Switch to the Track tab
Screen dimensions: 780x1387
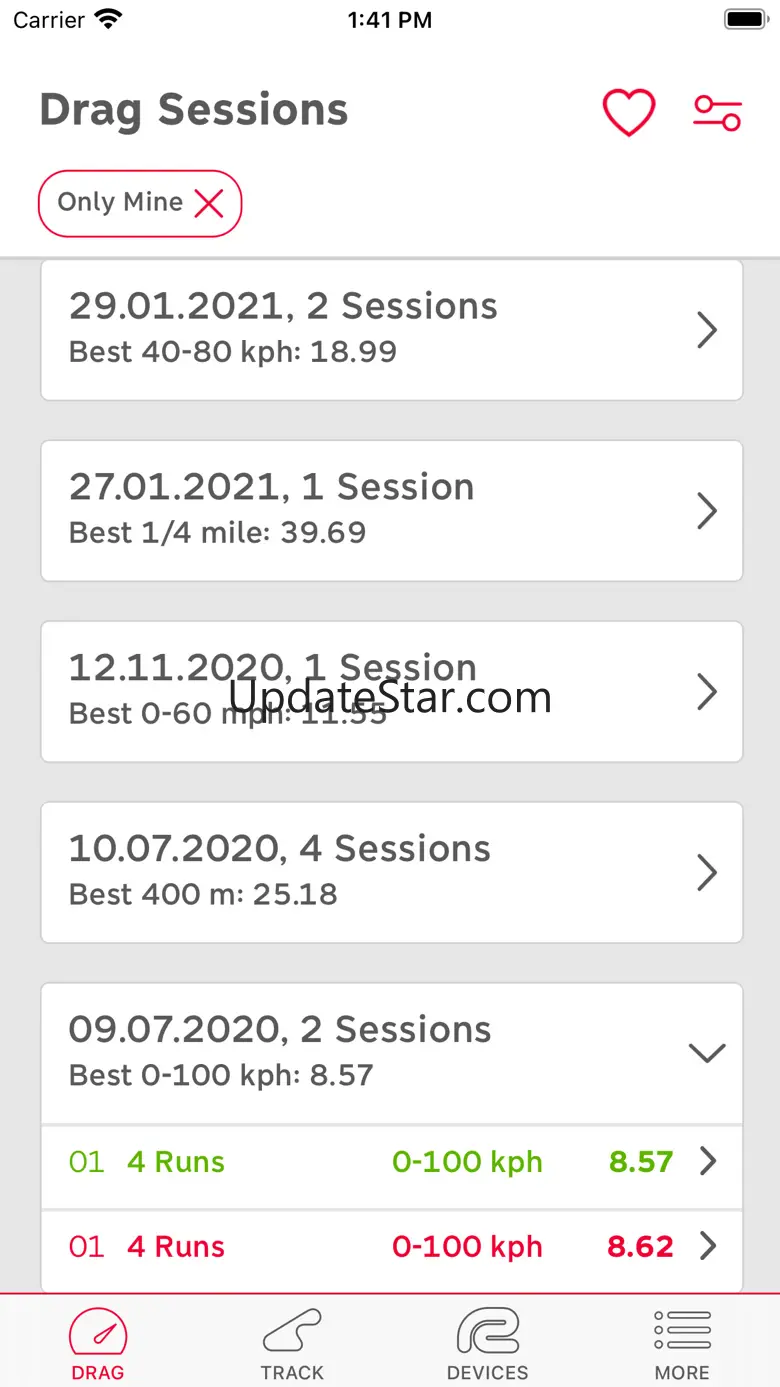click(x=292, y=1345)
